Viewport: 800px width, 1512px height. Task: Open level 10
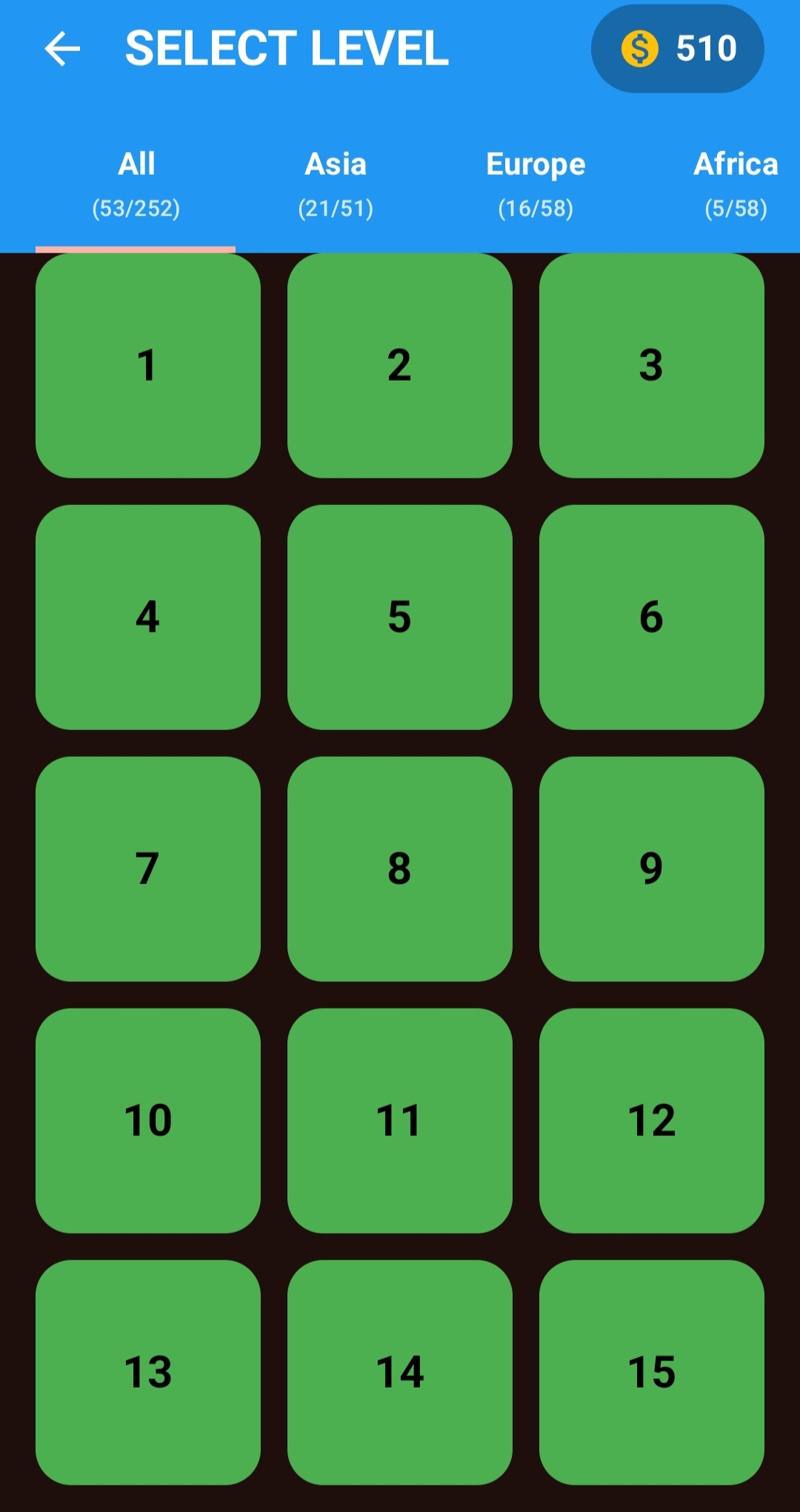(x=148, y=1121)
